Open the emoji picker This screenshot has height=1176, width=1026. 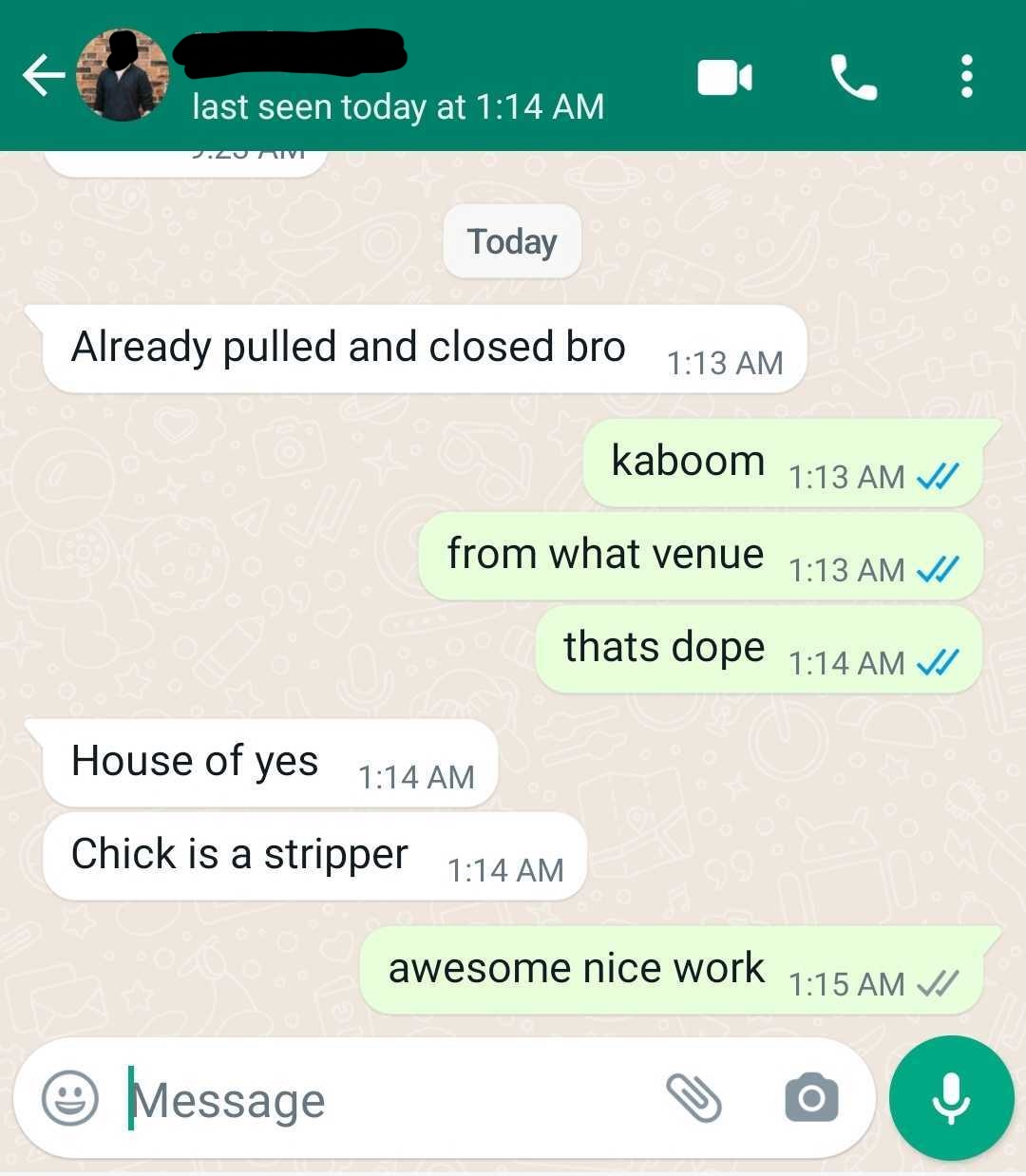coord(70,1098)
